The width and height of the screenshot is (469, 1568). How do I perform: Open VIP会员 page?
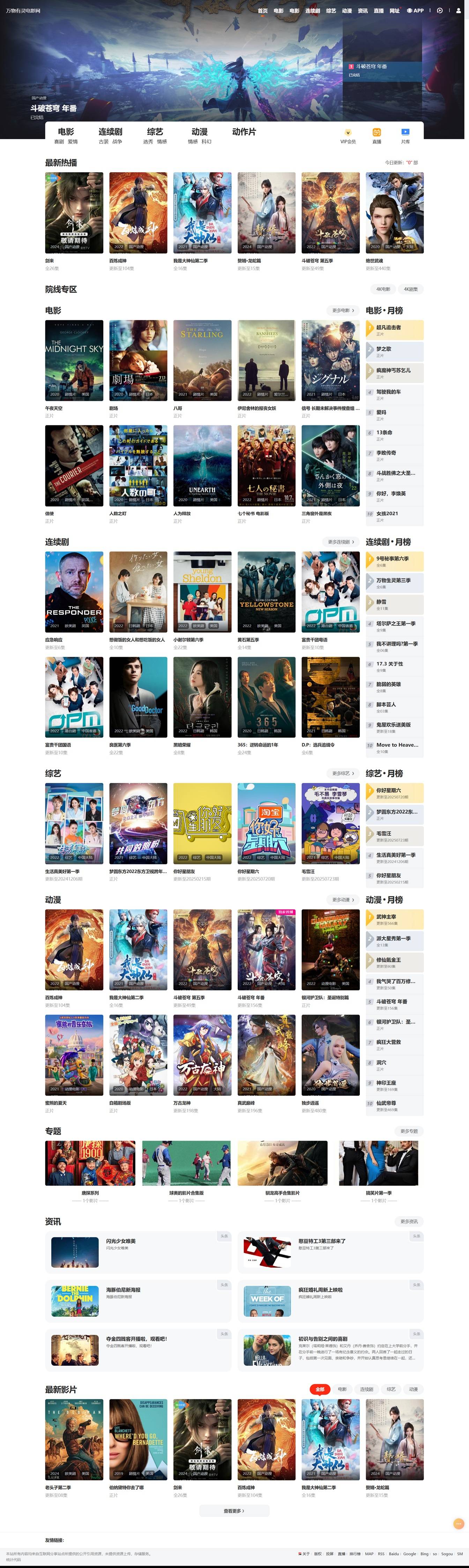click(x=348, y=136)
